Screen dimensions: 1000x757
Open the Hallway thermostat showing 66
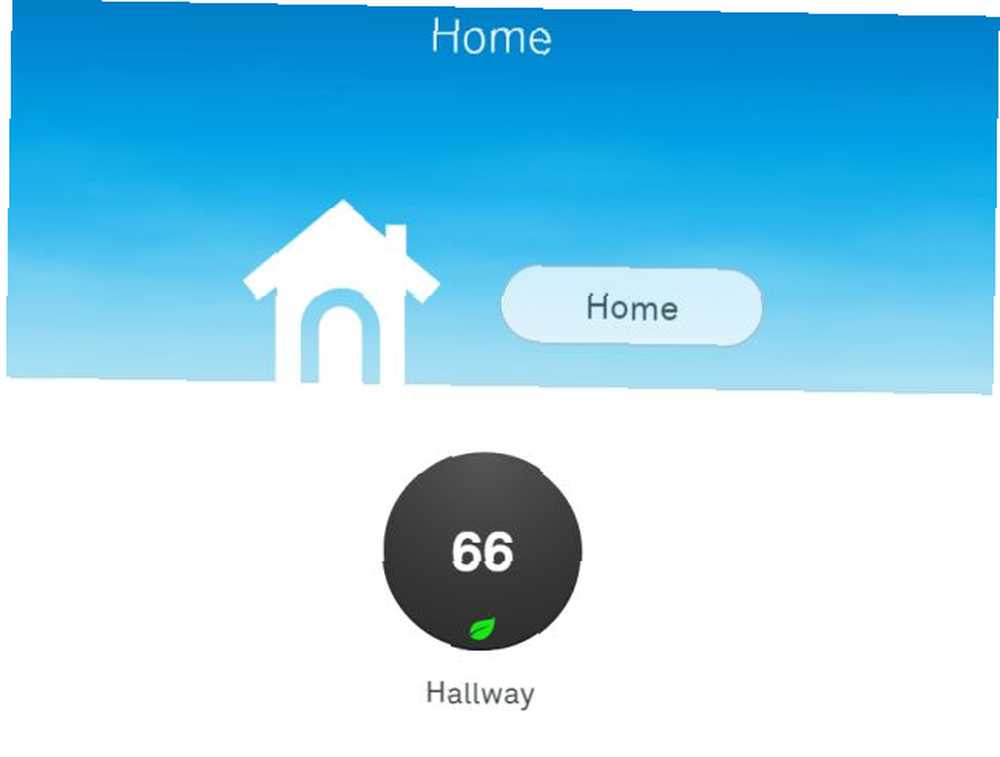(482, 551)
